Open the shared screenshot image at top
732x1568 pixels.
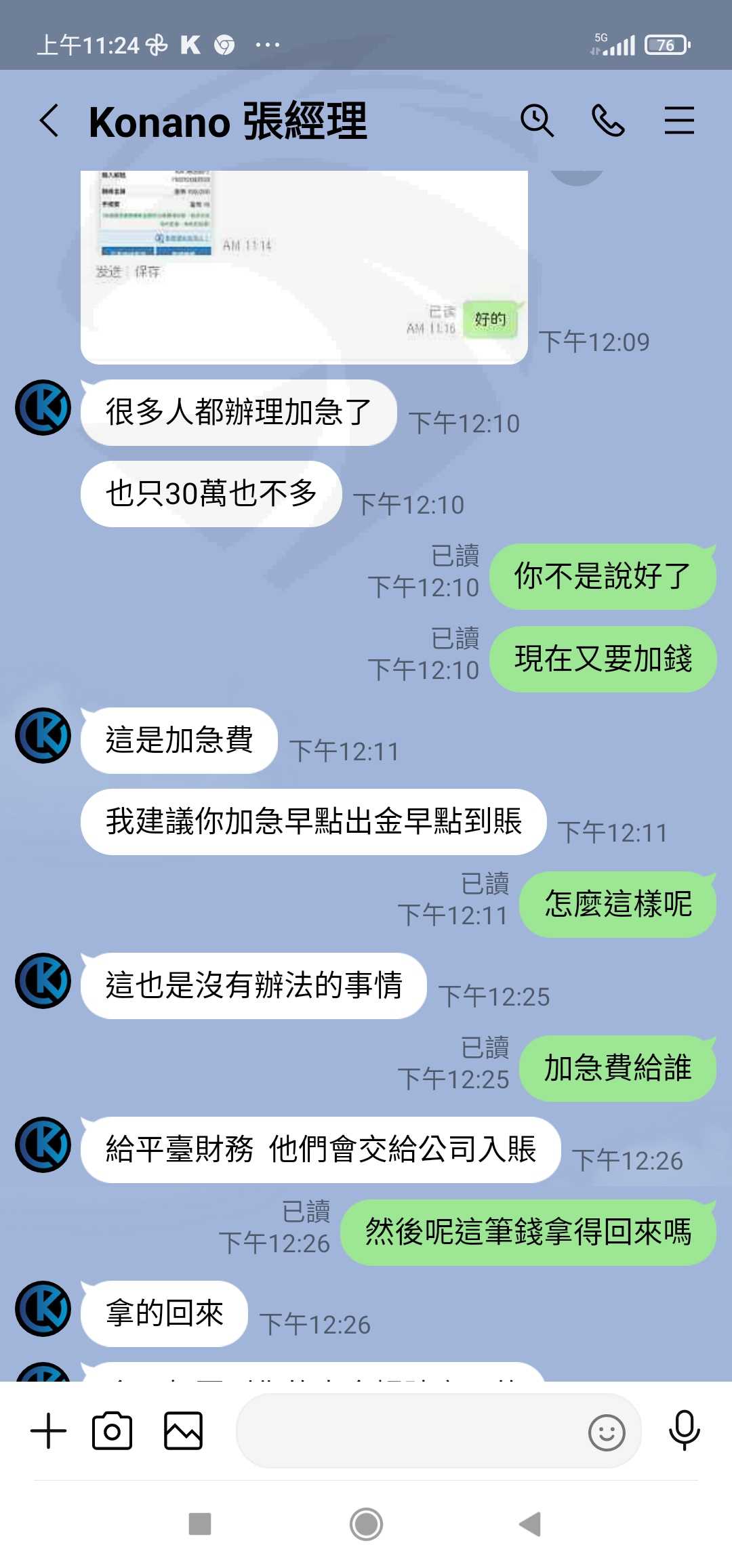coord(304,267)
